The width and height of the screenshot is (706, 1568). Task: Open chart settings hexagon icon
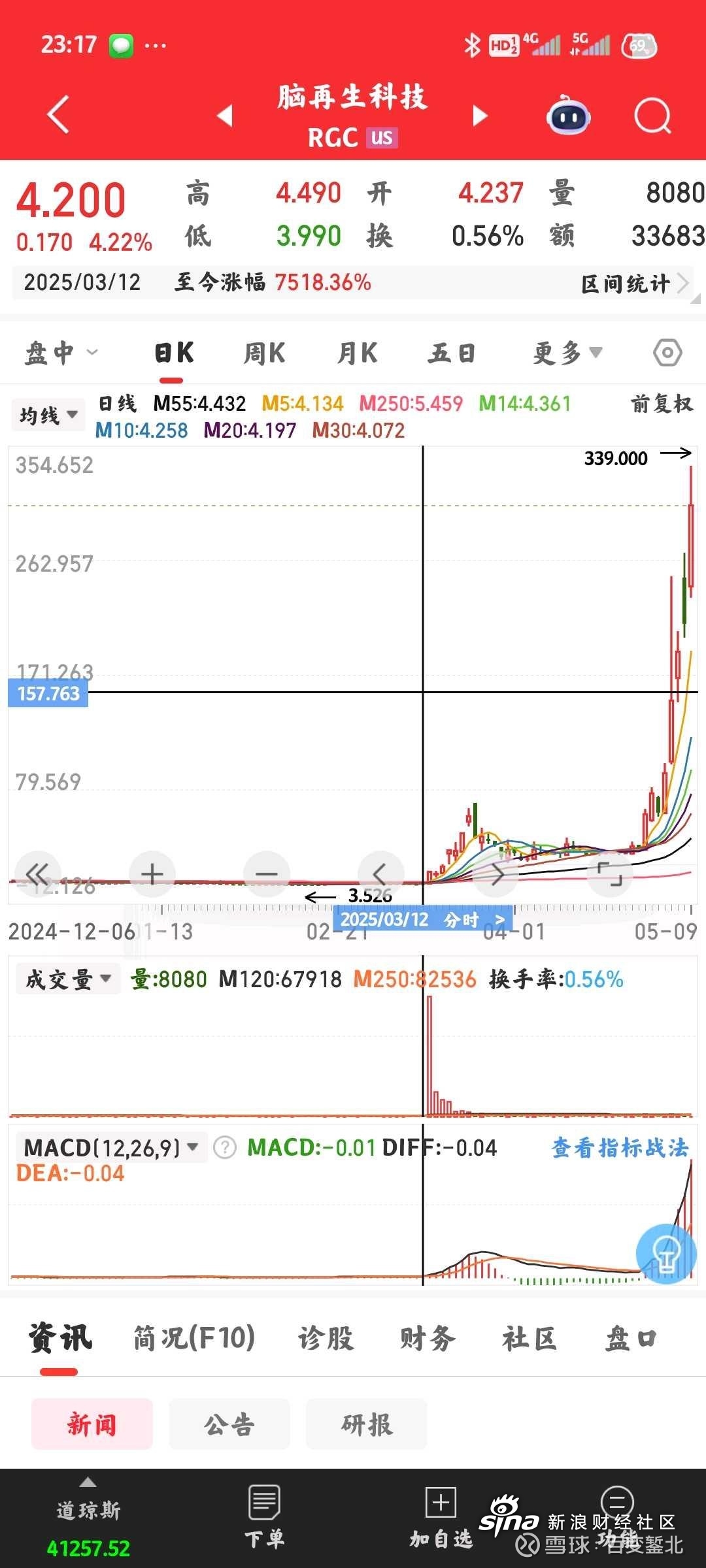point(667,353)
